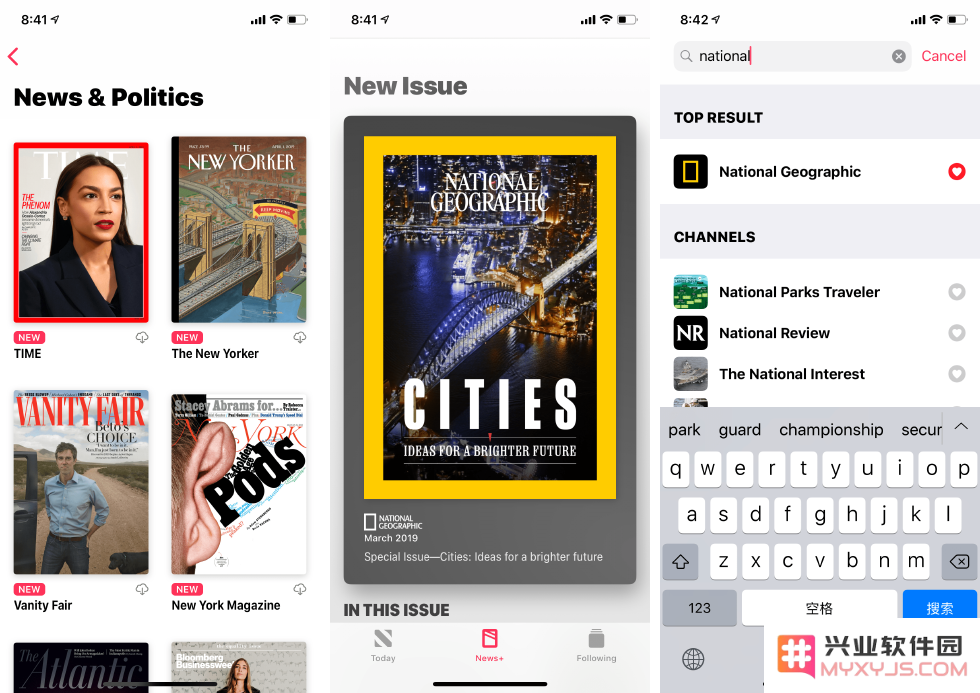Open New York Magazine issue

pos(239,484)
